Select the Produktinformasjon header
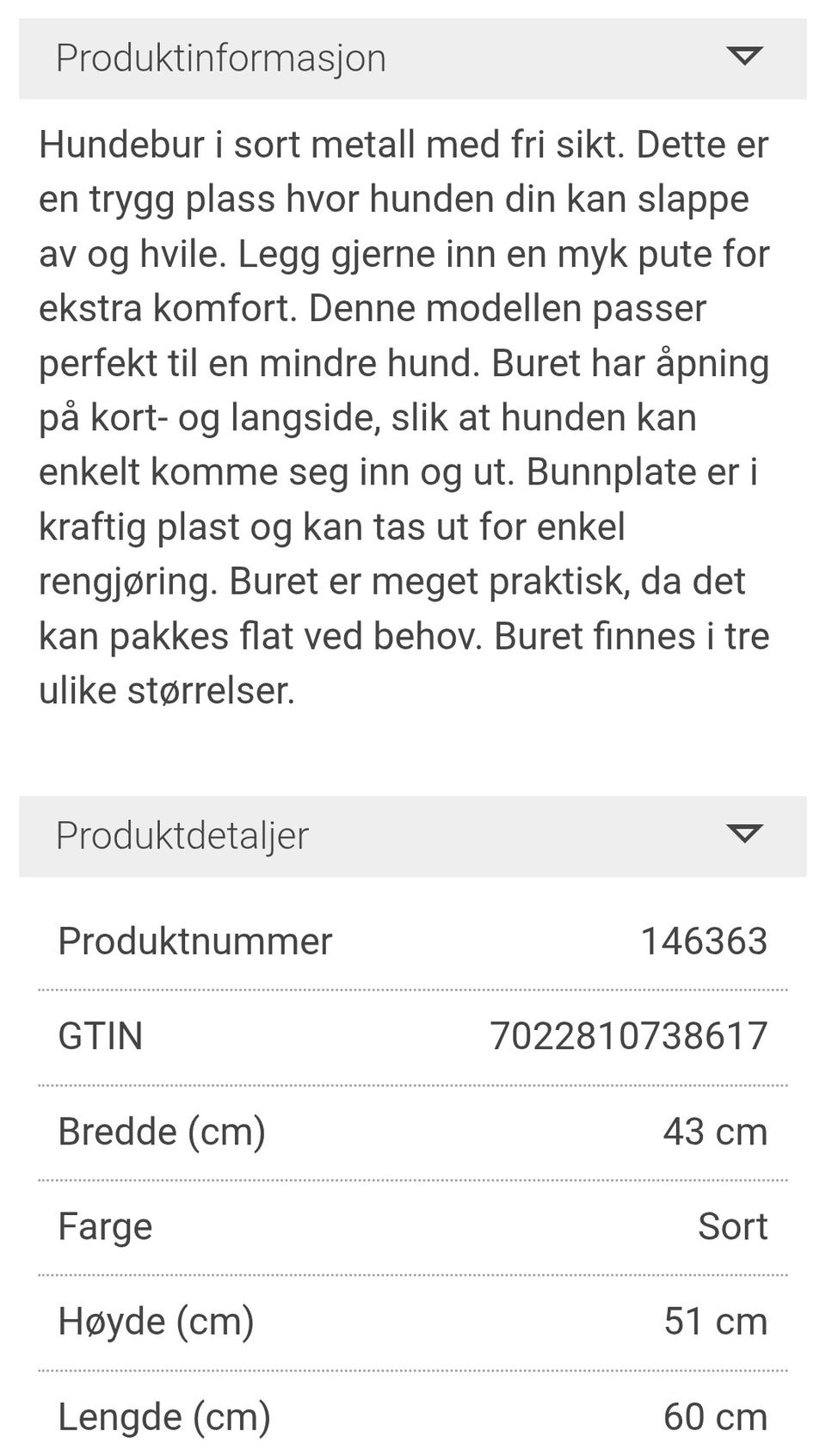The height and width of the screenshot is (1456, 826). click(x=219, y=57)
